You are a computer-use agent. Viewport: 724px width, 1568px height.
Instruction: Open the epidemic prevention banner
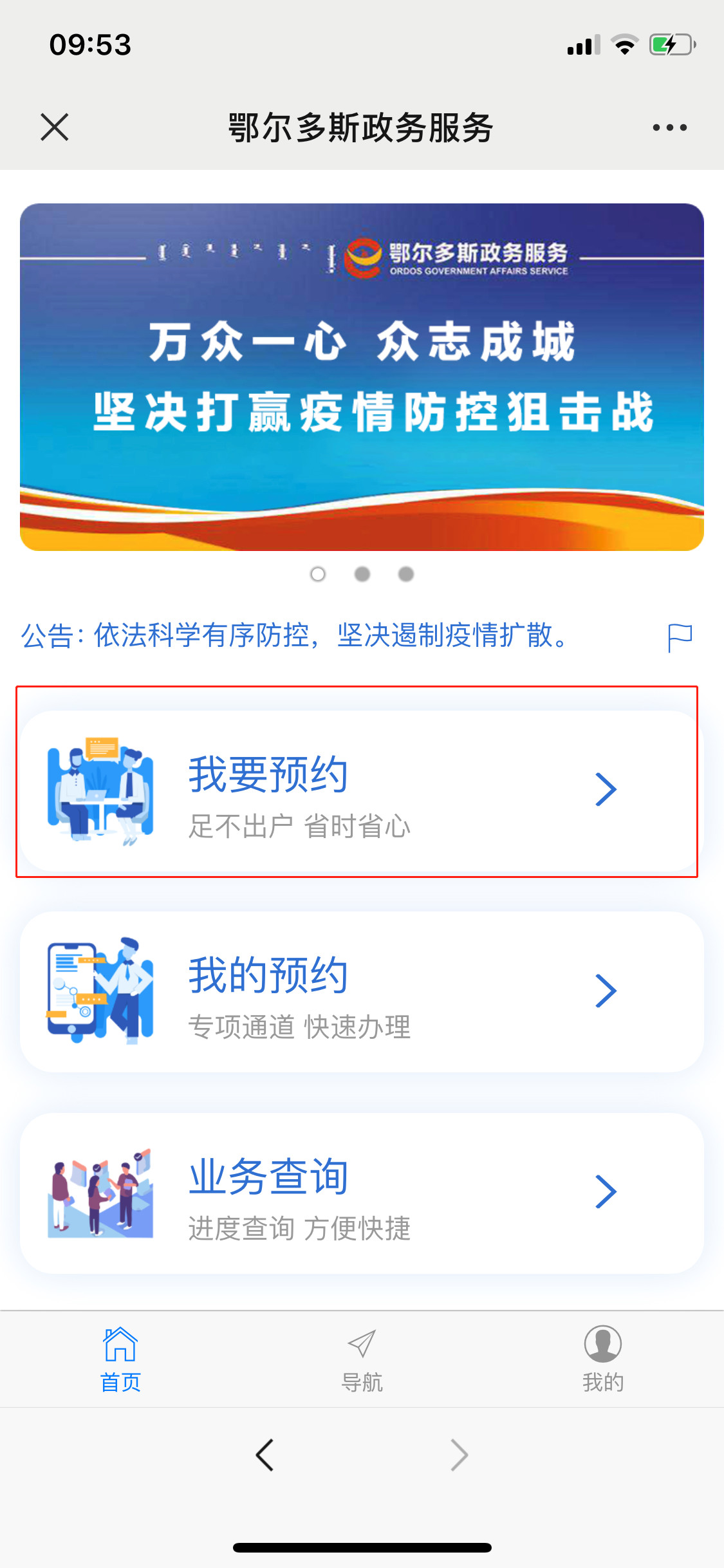362,377
